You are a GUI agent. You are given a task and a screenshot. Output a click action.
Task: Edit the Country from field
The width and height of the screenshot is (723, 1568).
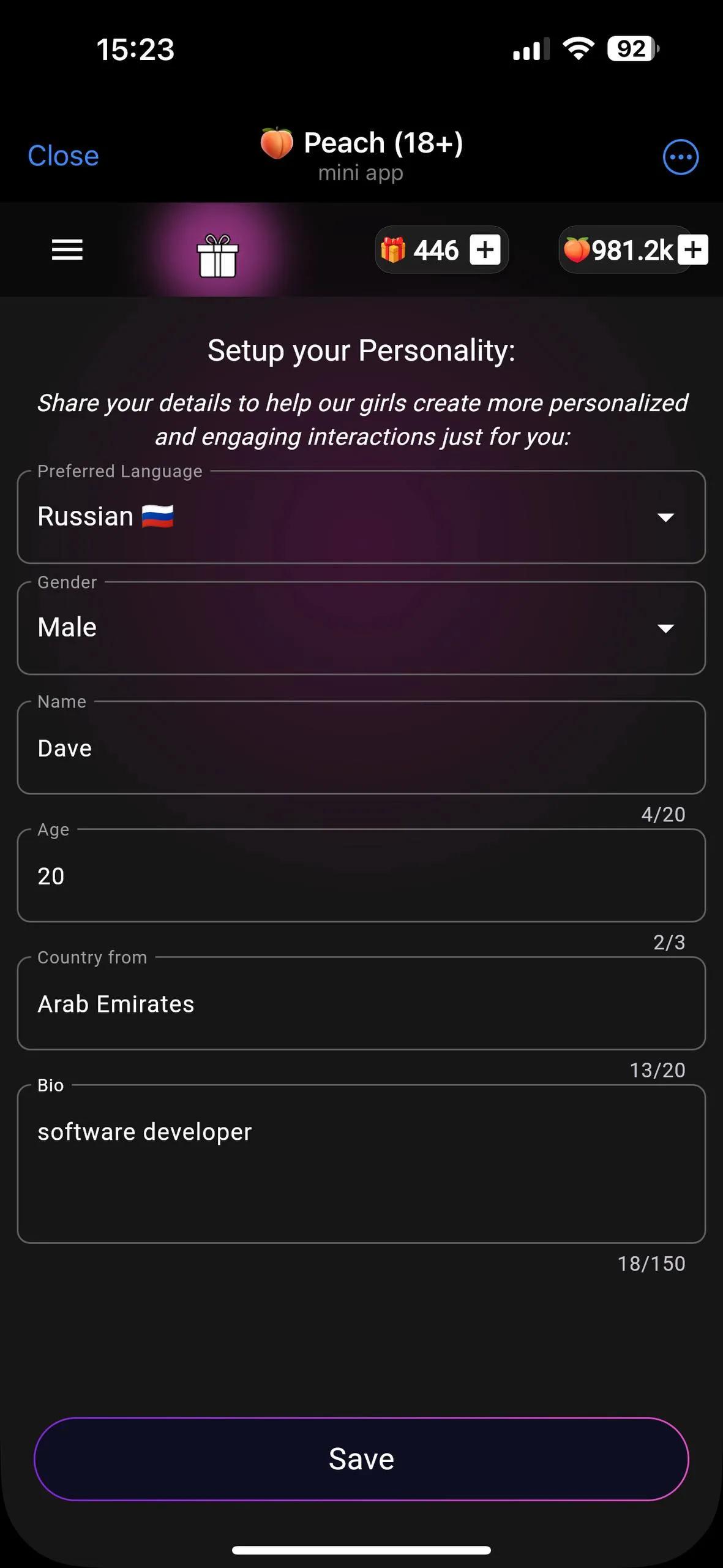(361, 1004)
